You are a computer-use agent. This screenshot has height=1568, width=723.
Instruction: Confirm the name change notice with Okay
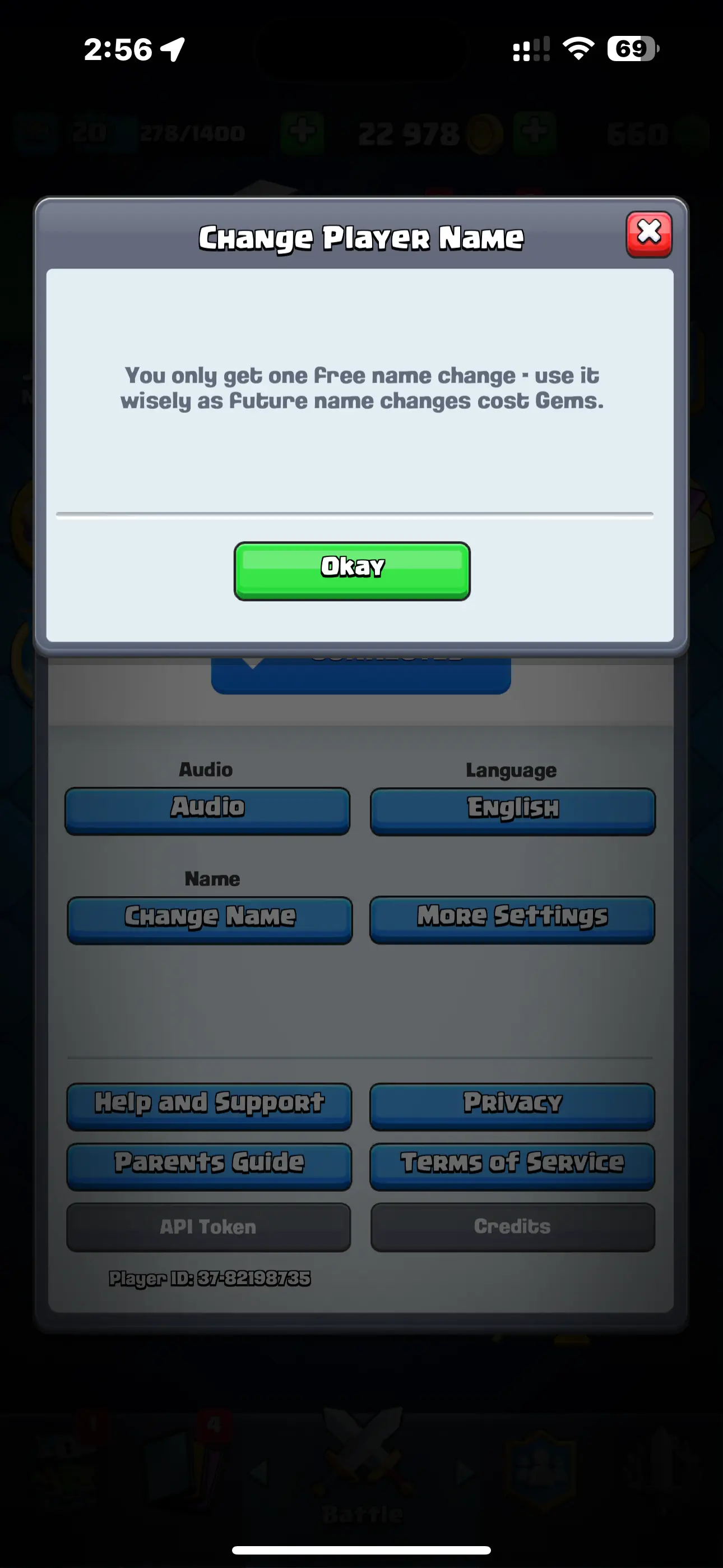point(352,570)
